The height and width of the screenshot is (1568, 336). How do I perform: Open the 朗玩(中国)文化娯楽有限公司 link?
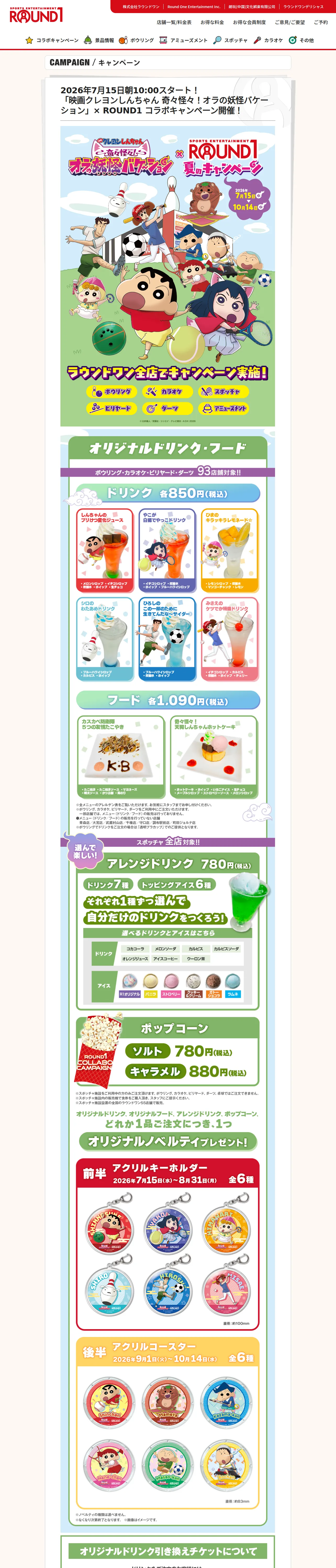click(251, 7)
